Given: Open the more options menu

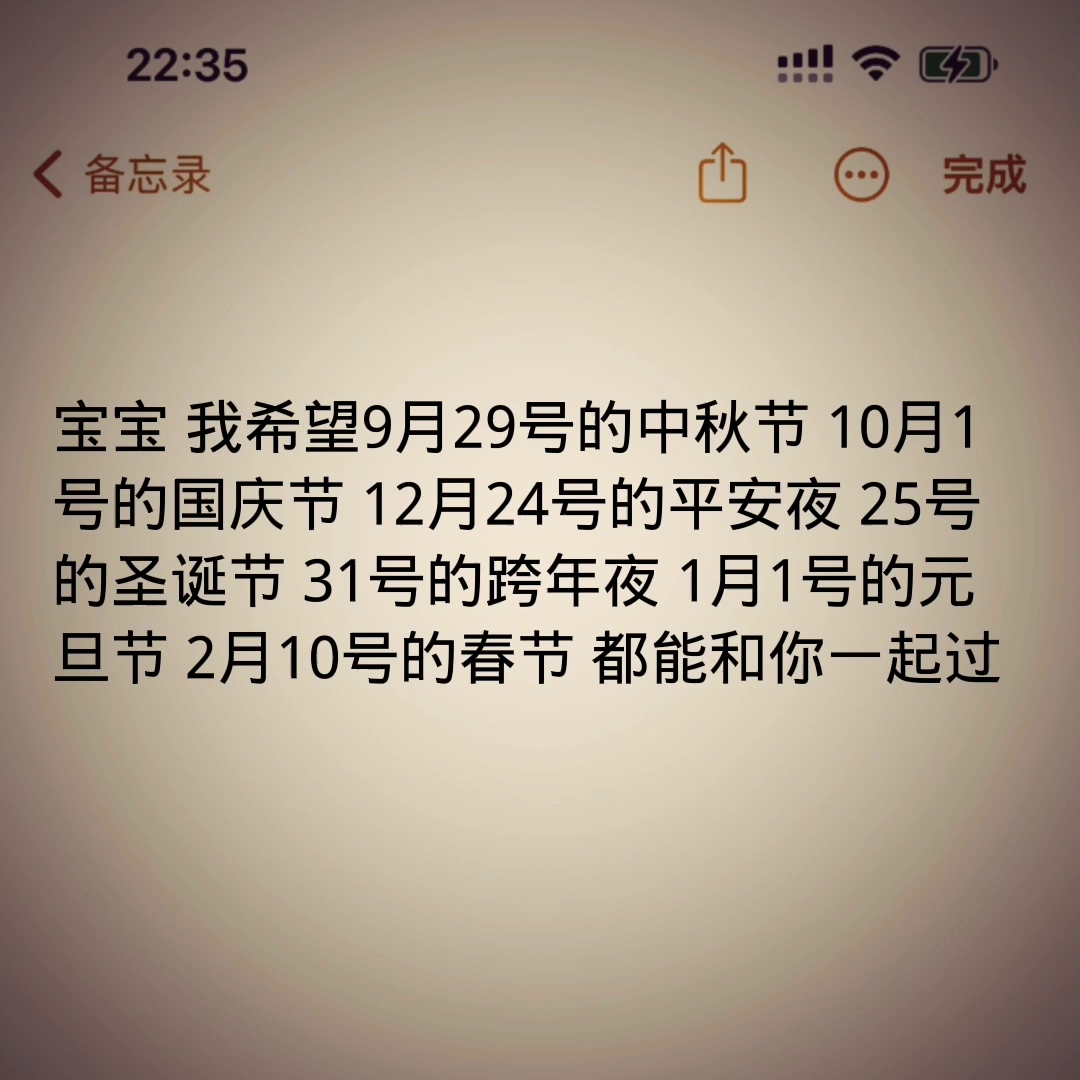Looking at the screenshot, I should click(861, 175).
